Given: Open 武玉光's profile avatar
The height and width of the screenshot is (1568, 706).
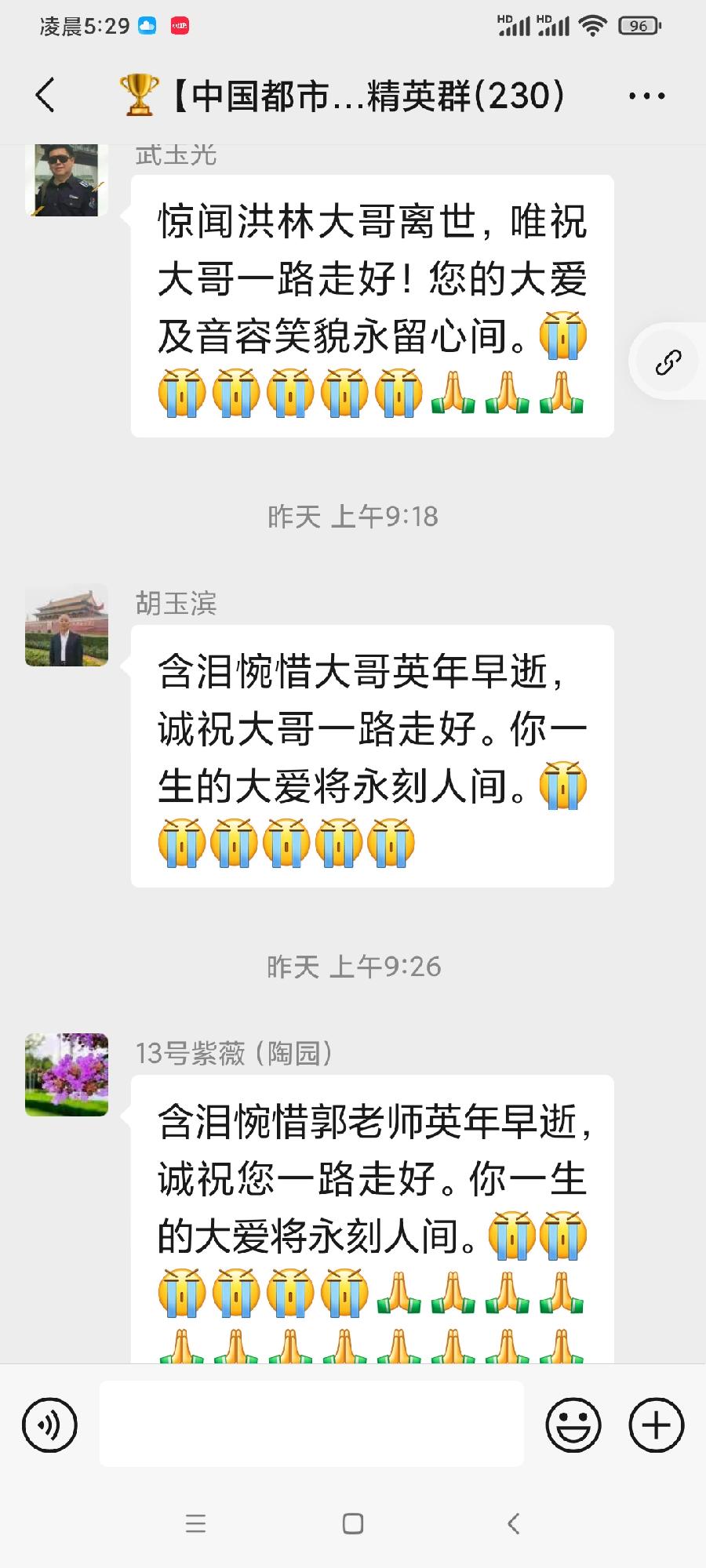Looking at the screenshot, I should pyautogui.click(x=67, y=180).
